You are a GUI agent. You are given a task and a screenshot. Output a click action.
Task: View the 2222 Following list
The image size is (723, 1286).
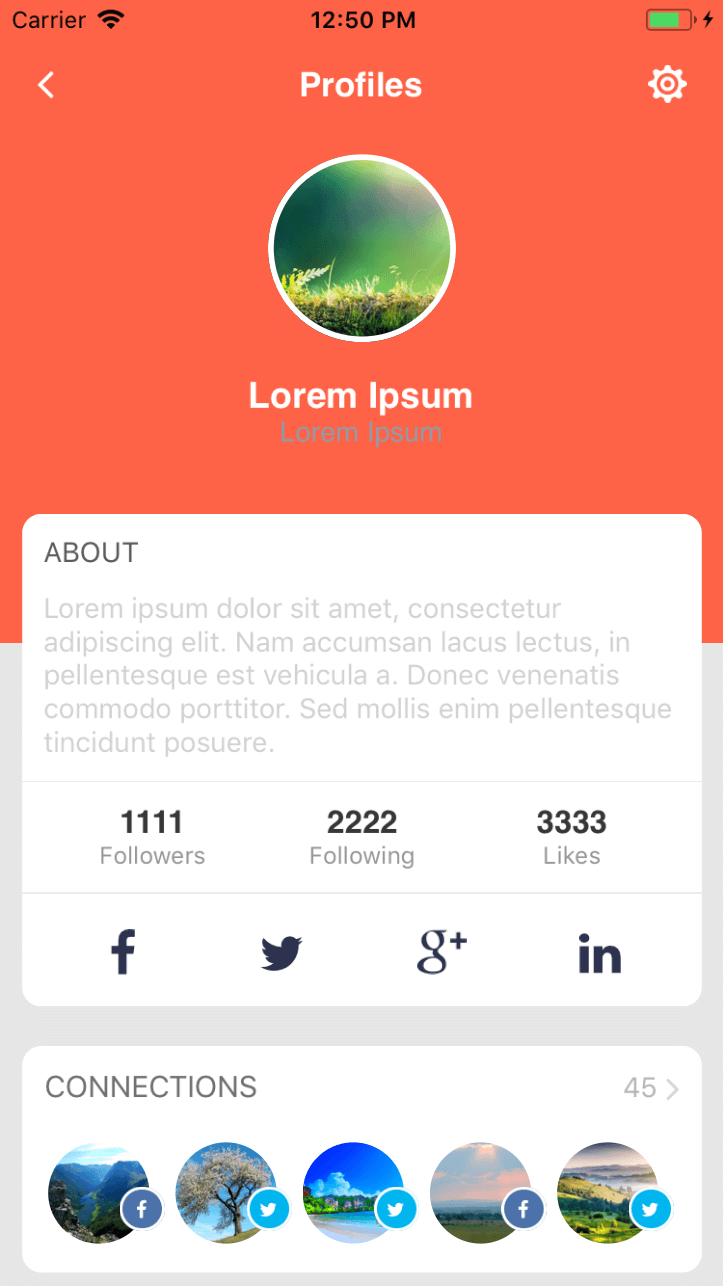pos(362,838)
